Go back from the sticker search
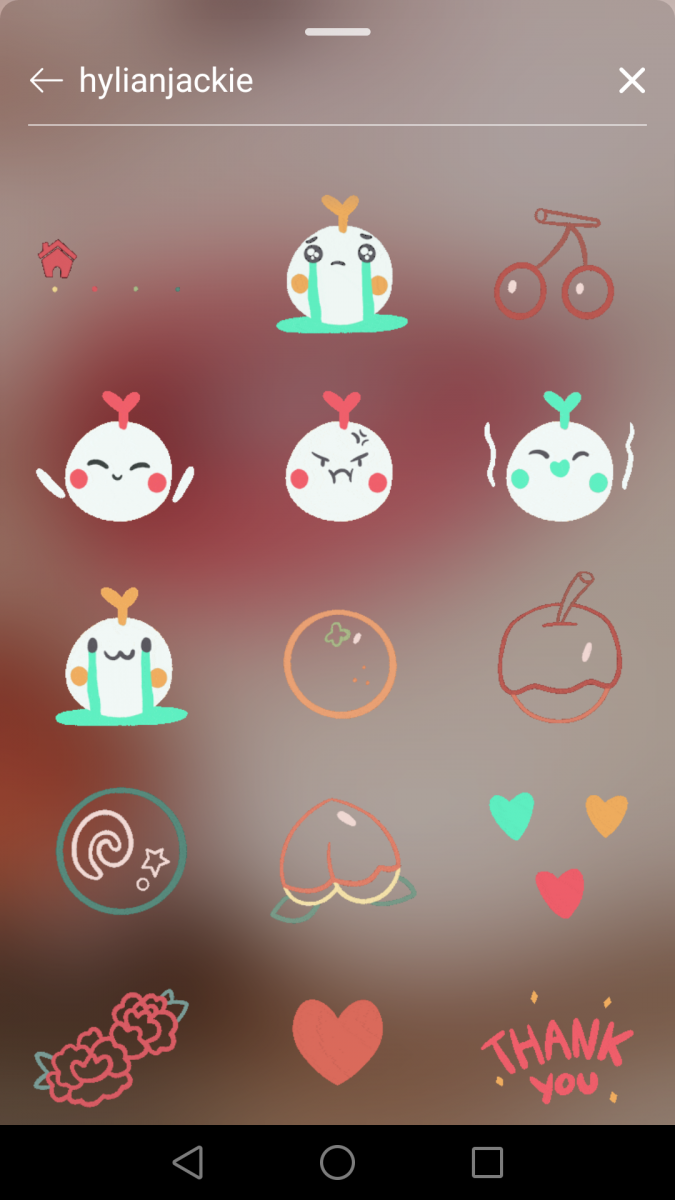 46,80
